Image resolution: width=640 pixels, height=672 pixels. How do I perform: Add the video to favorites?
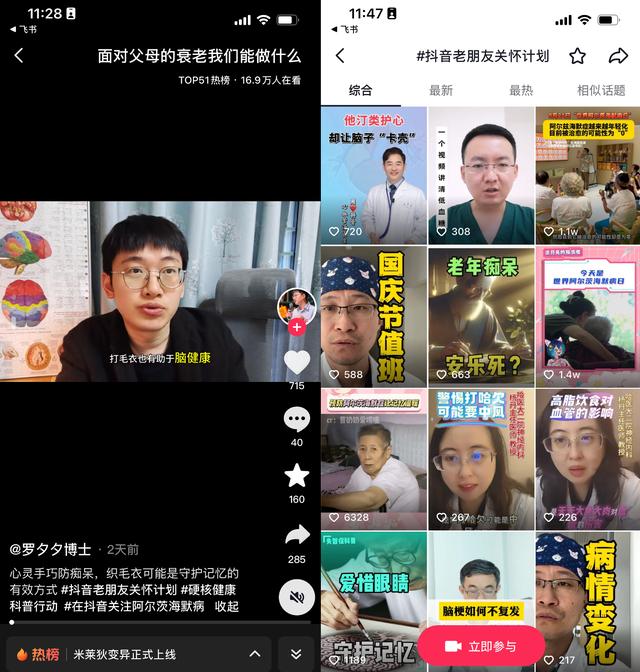coord(296,476)
